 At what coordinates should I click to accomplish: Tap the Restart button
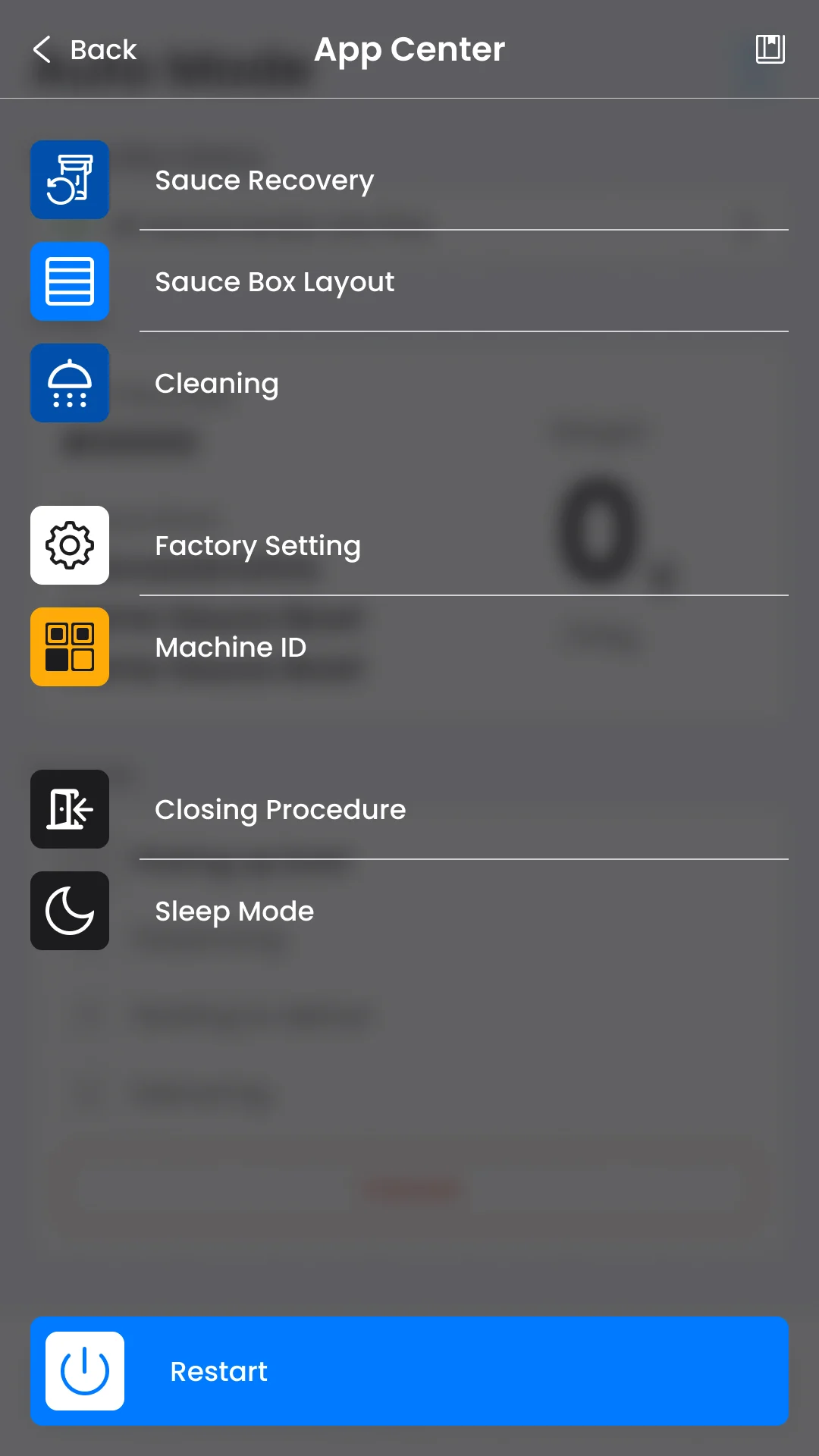[409, 1371]
